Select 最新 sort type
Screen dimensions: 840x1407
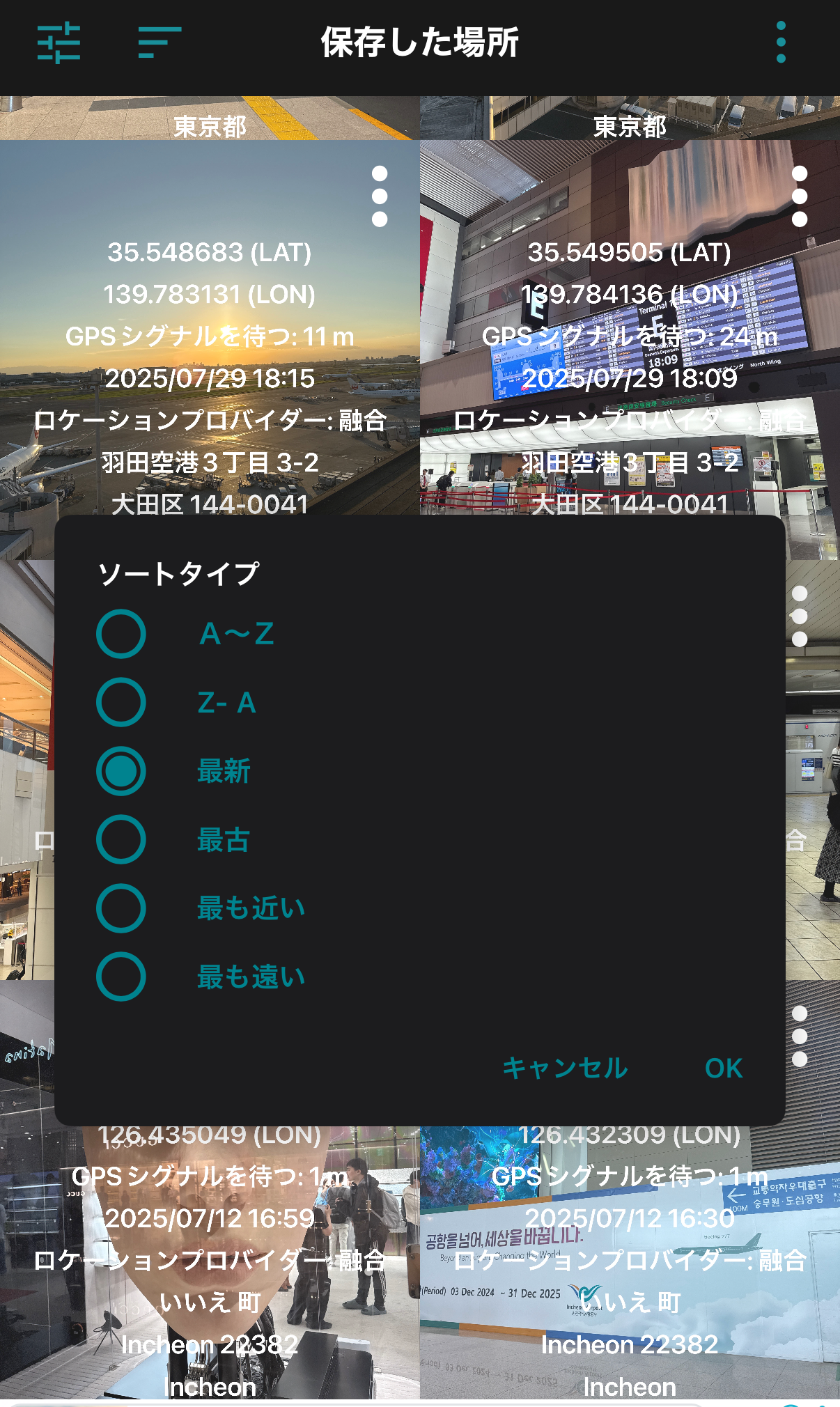(121, 771)
